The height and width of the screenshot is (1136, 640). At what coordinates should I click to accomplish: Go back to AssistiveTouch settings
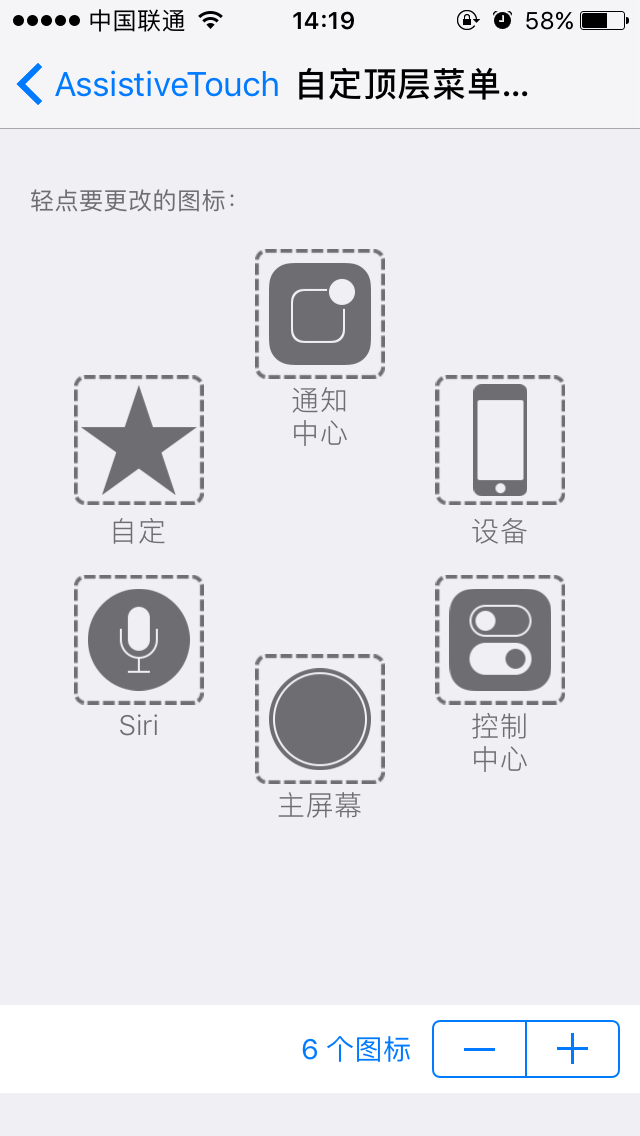[148, 85]
